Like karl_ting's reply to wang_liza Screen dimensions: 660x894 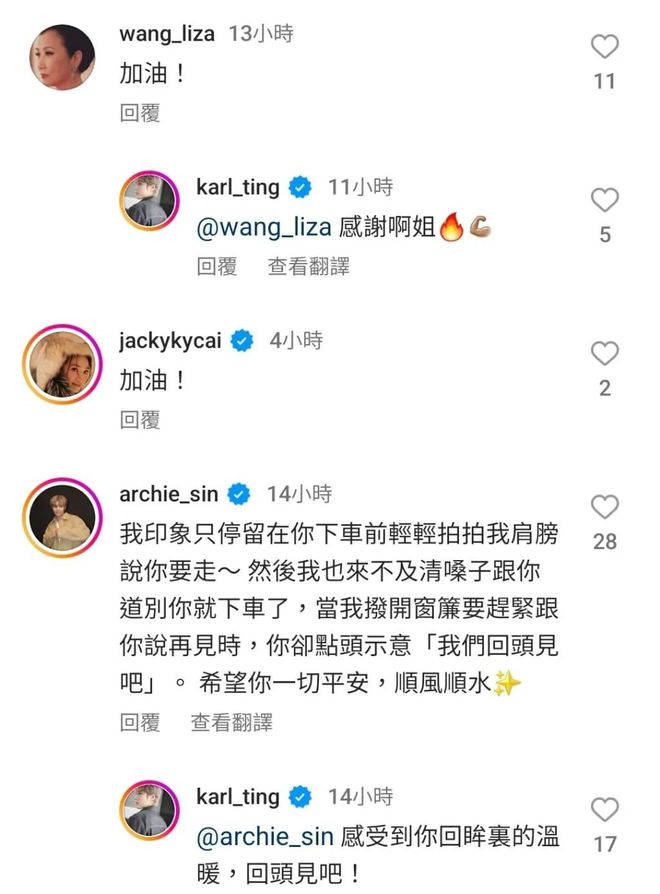click(604, 201)
